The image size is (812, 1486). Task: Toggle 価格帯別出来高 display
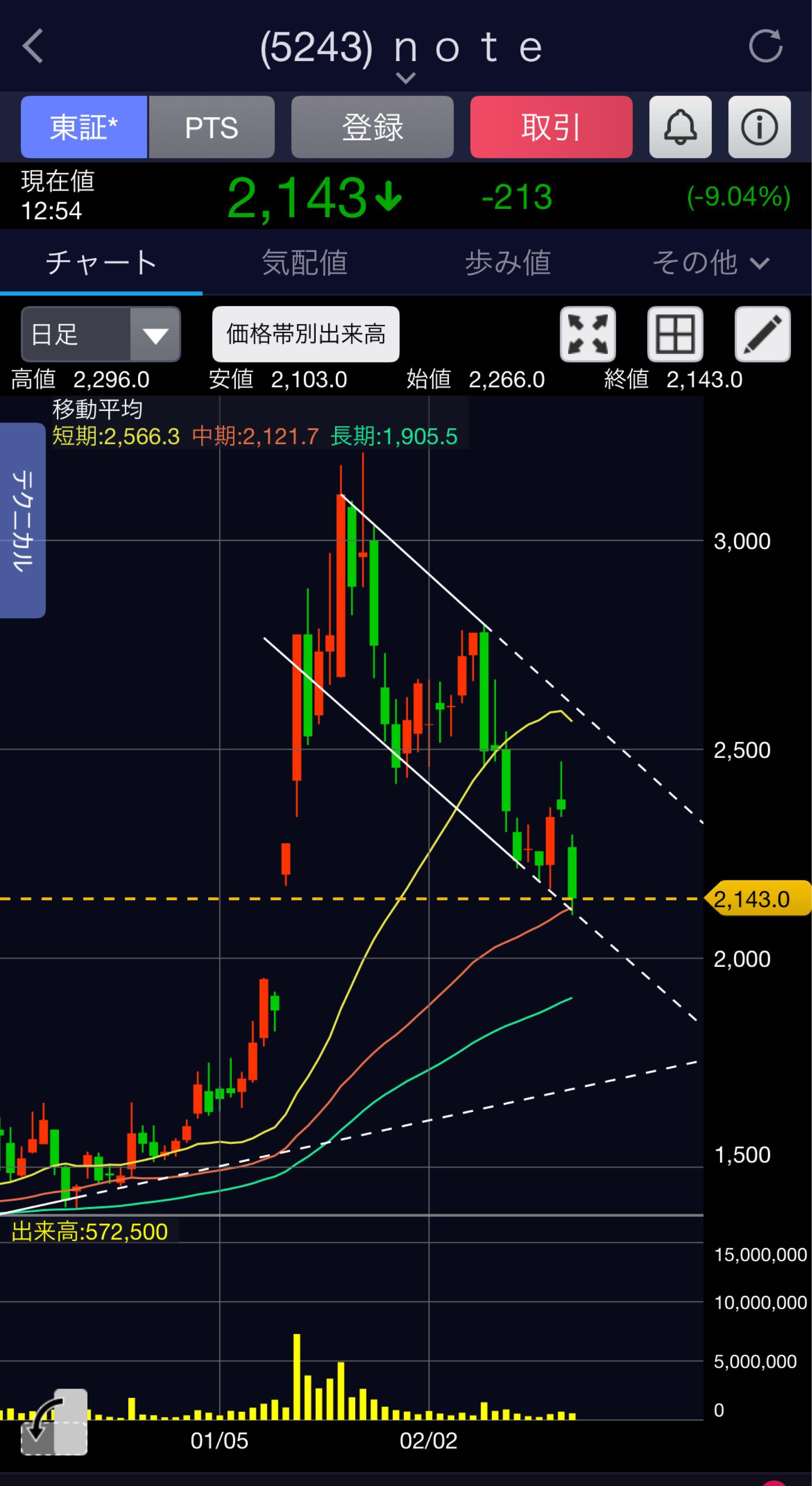(x=306, y=334)
